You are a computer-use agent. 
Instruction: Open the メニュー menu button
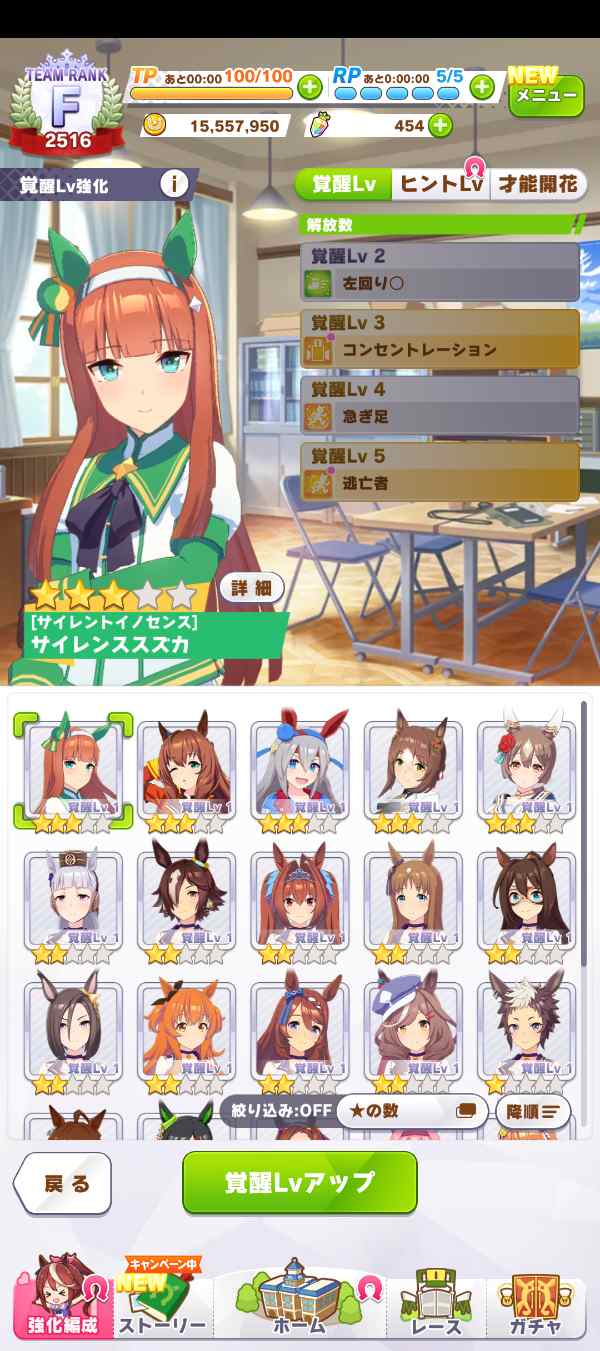click(546, 96)
